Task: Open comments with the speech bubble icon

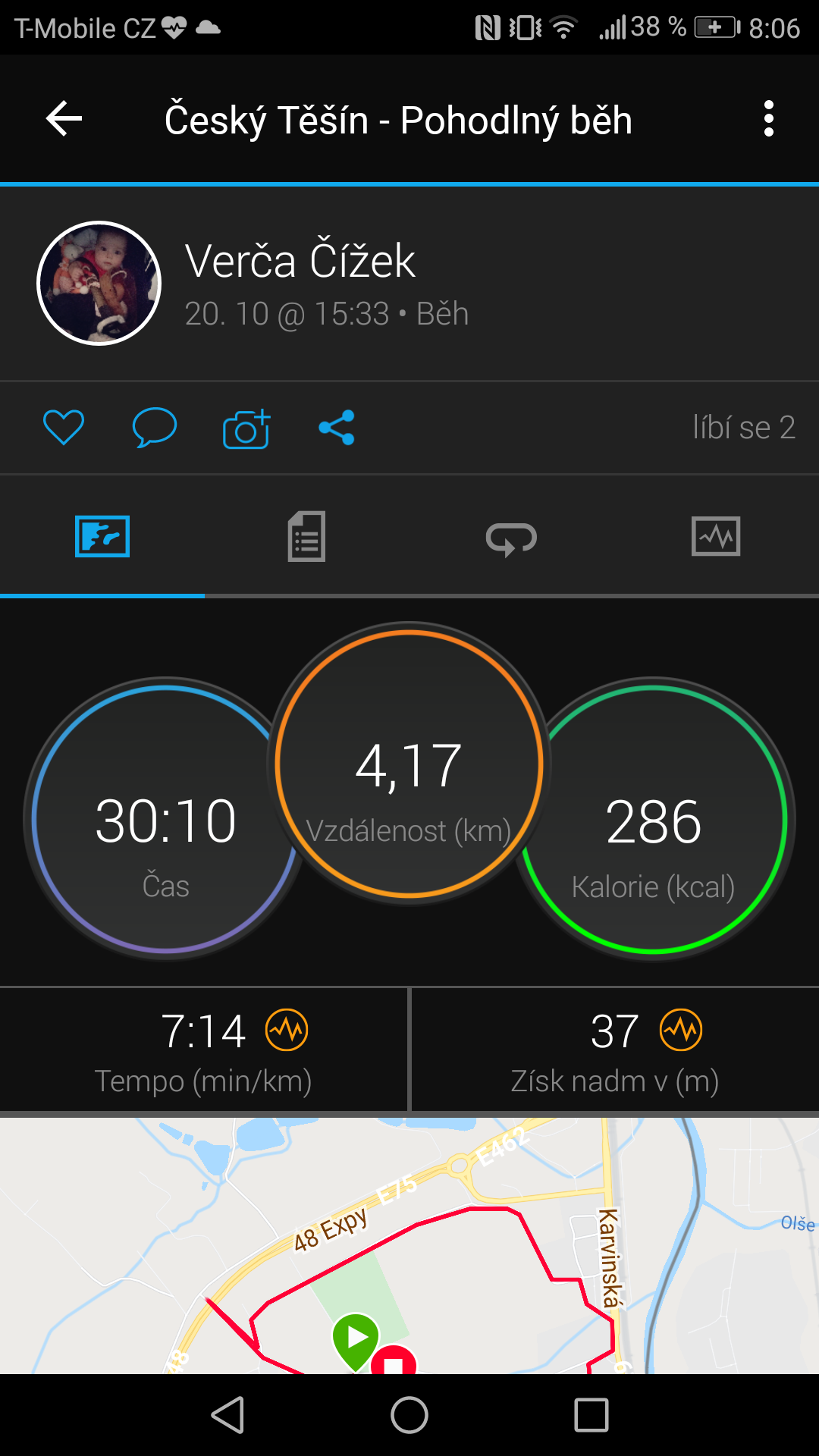Action: [x=155, y=427]
